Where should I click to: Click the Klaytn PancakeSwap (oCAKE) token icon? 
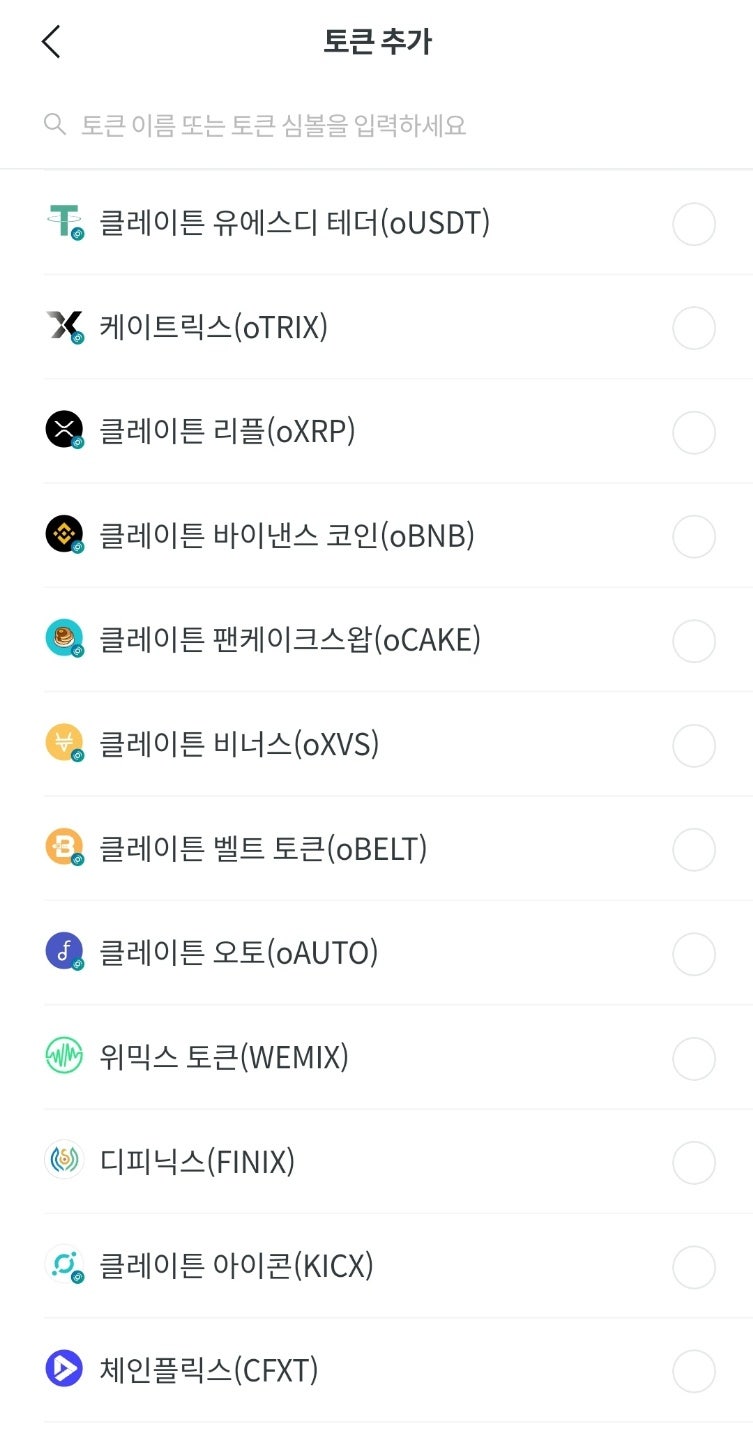coord(63,641)
